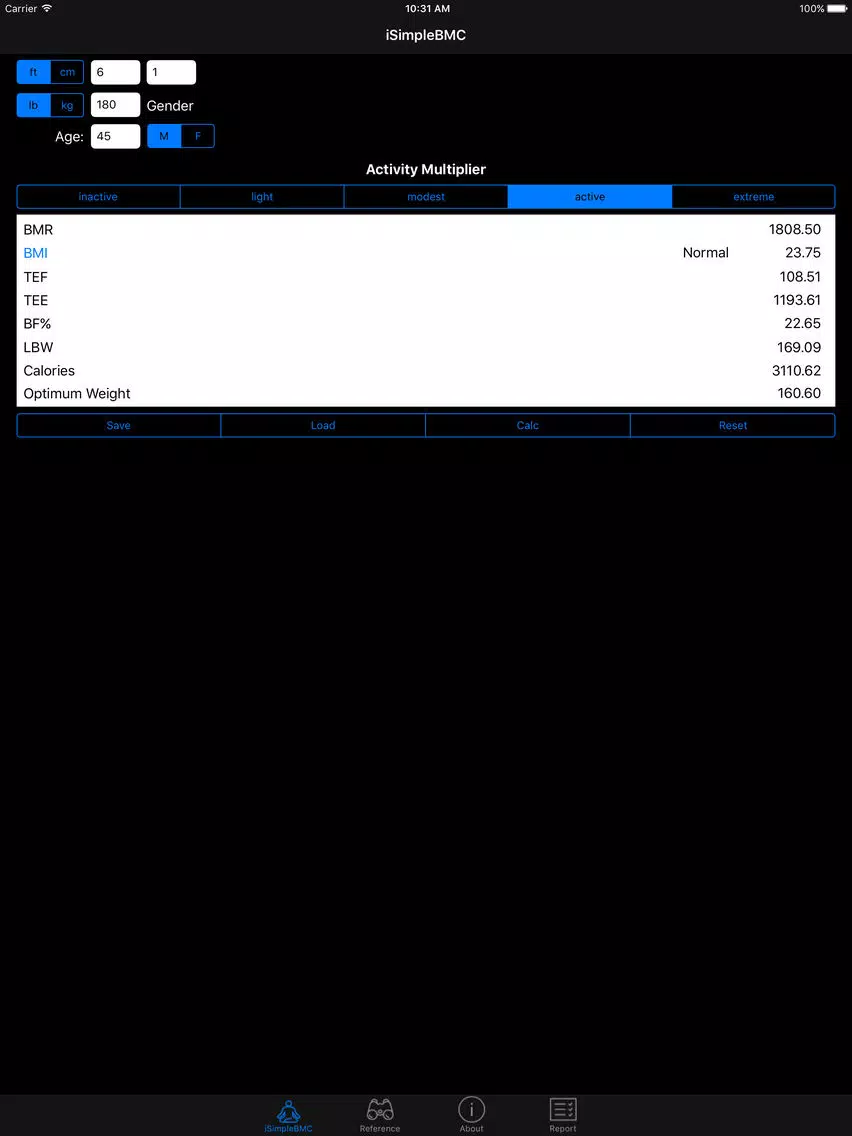Choose M for gender
852x1136 pixels.
click(x=164, y=137)
